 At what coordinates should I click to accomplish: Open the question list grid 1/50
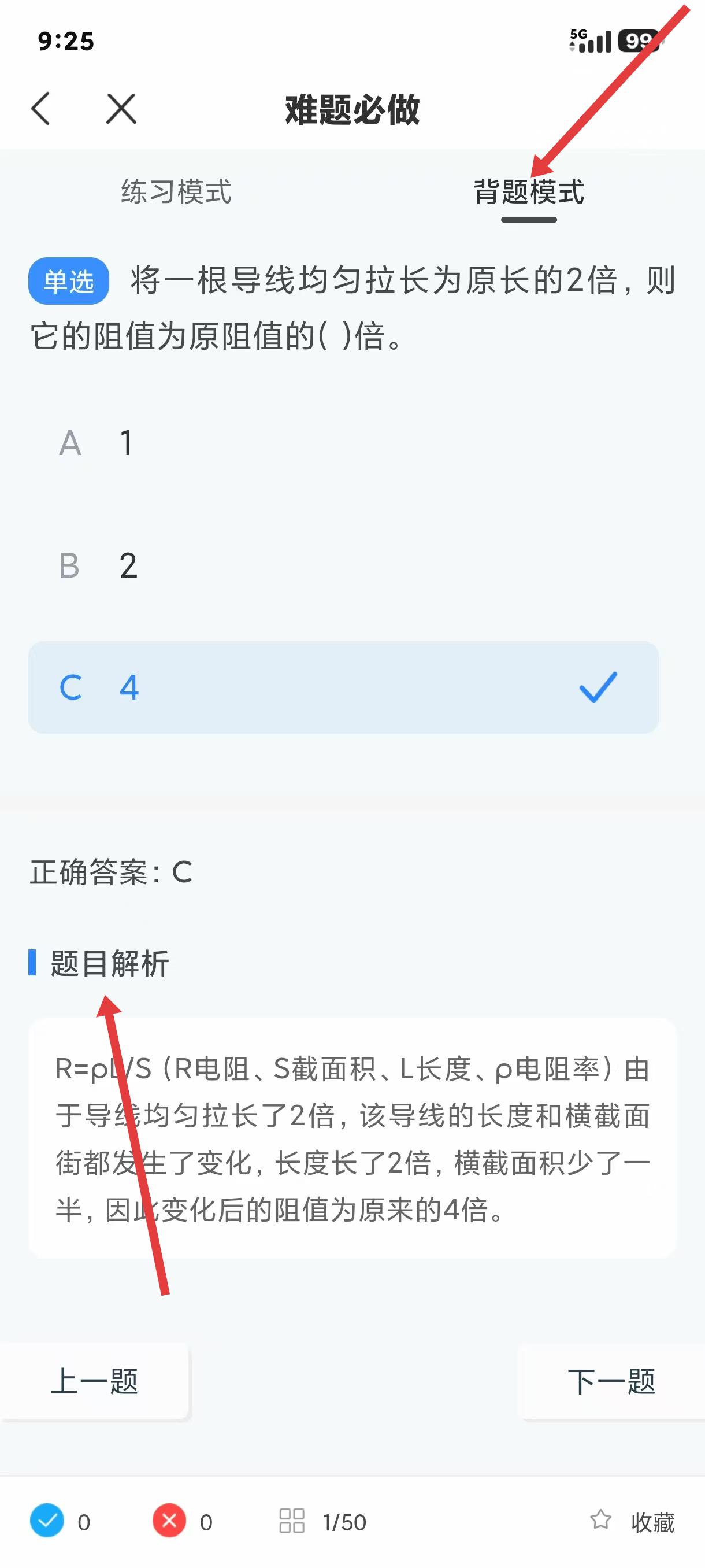322,1521
